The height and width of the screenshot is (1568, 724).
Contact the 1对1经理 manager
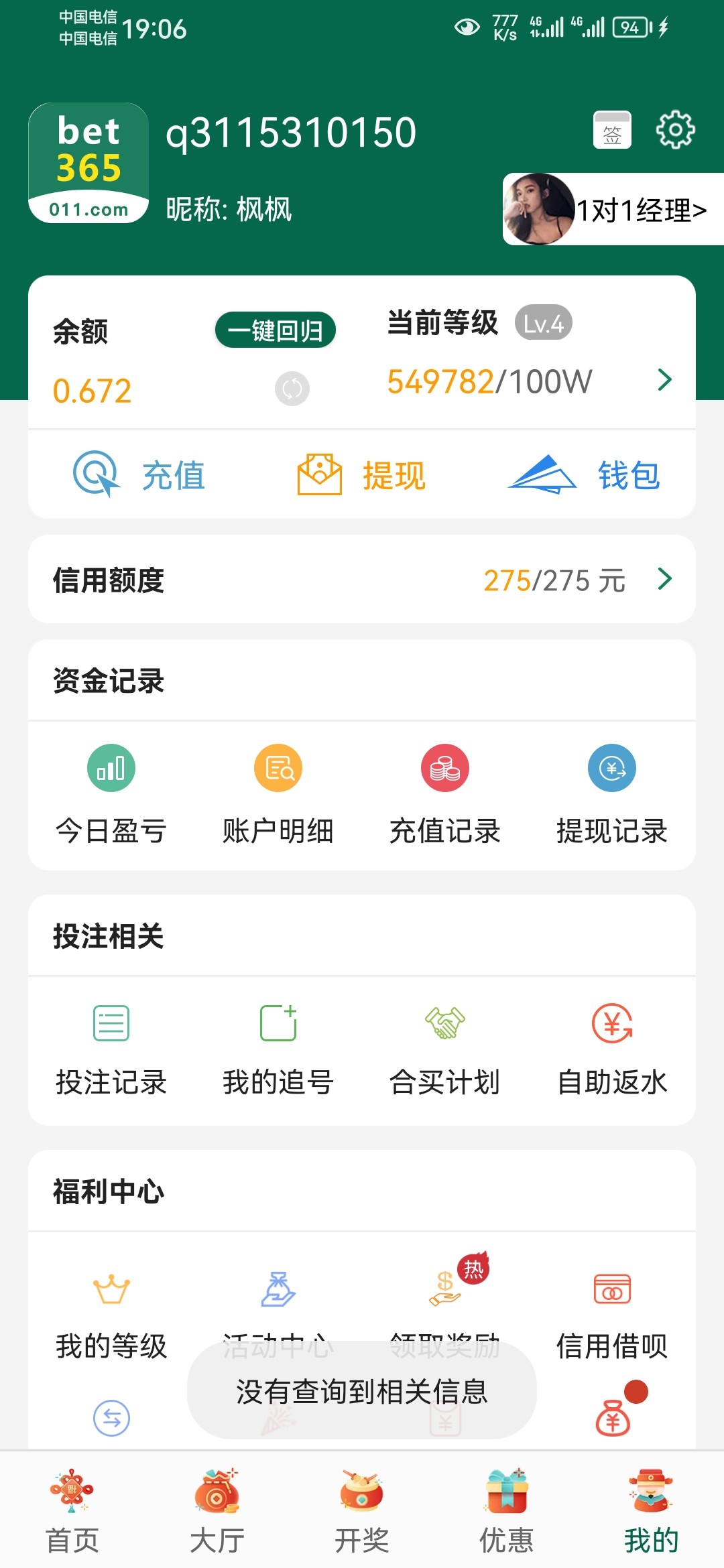click(x=613, y=210)
